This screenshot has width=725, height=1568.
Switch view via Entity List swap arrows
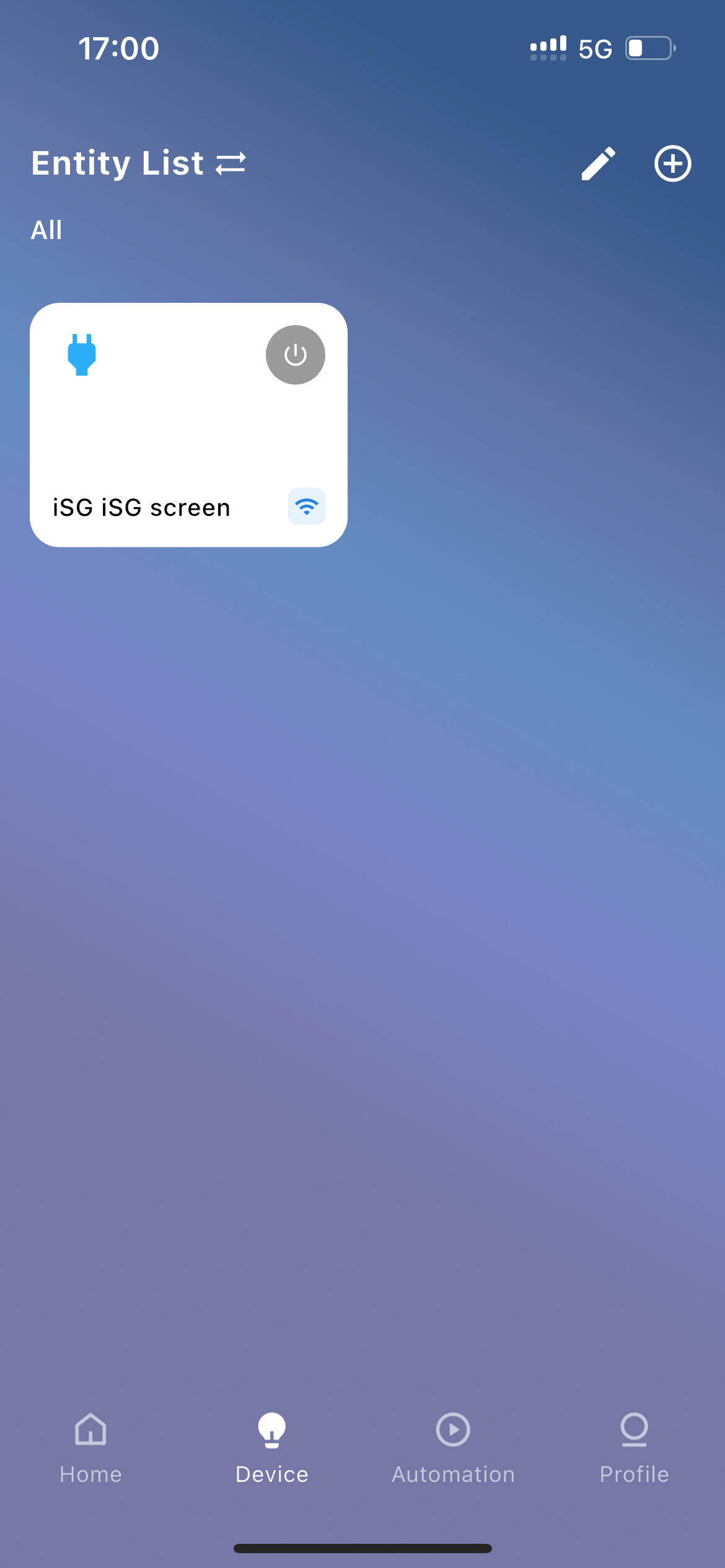(231, 163)
